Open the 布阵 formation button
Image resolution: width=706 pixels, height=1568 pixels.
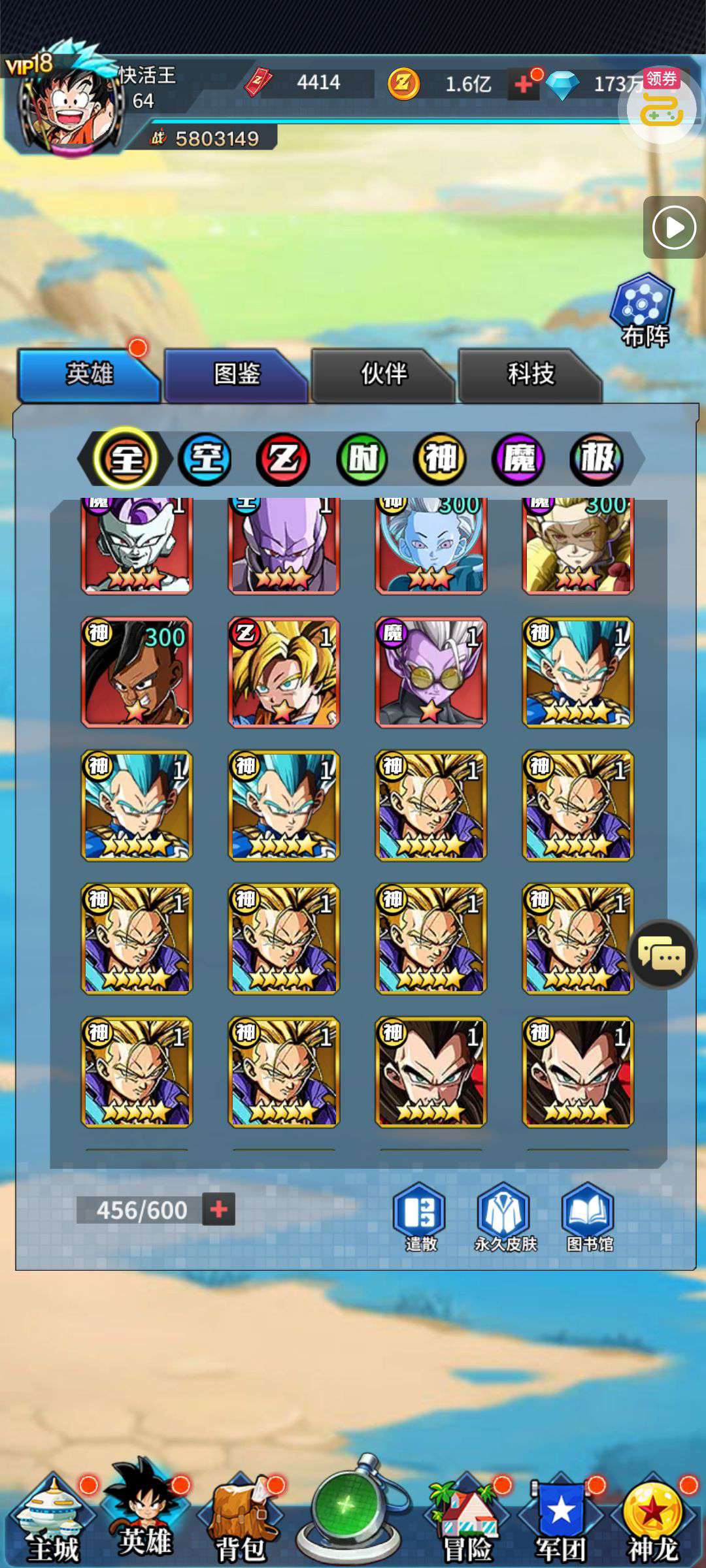tap(644, 311)
